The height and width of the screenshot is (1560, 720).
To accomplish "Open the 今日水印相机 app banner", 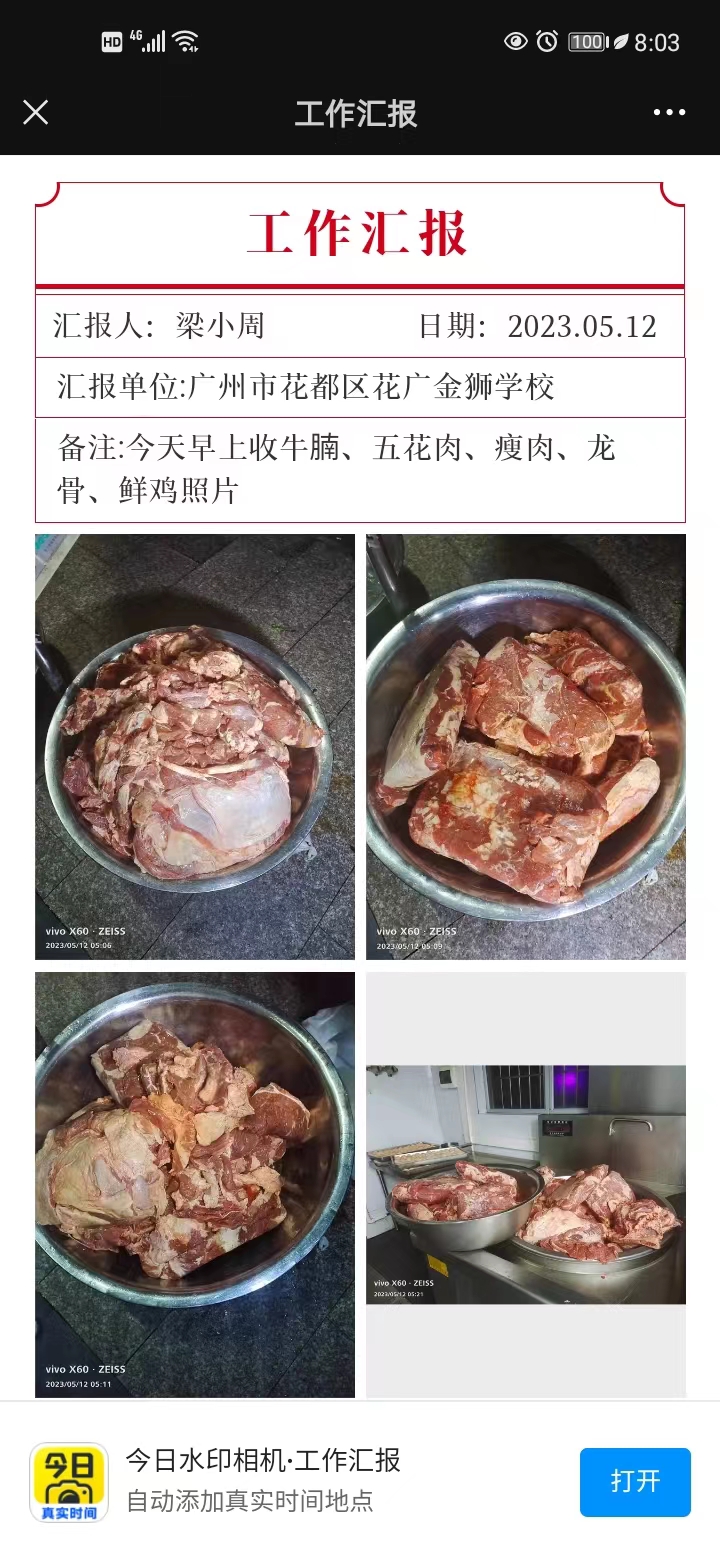I will (x=262, y=1480).
